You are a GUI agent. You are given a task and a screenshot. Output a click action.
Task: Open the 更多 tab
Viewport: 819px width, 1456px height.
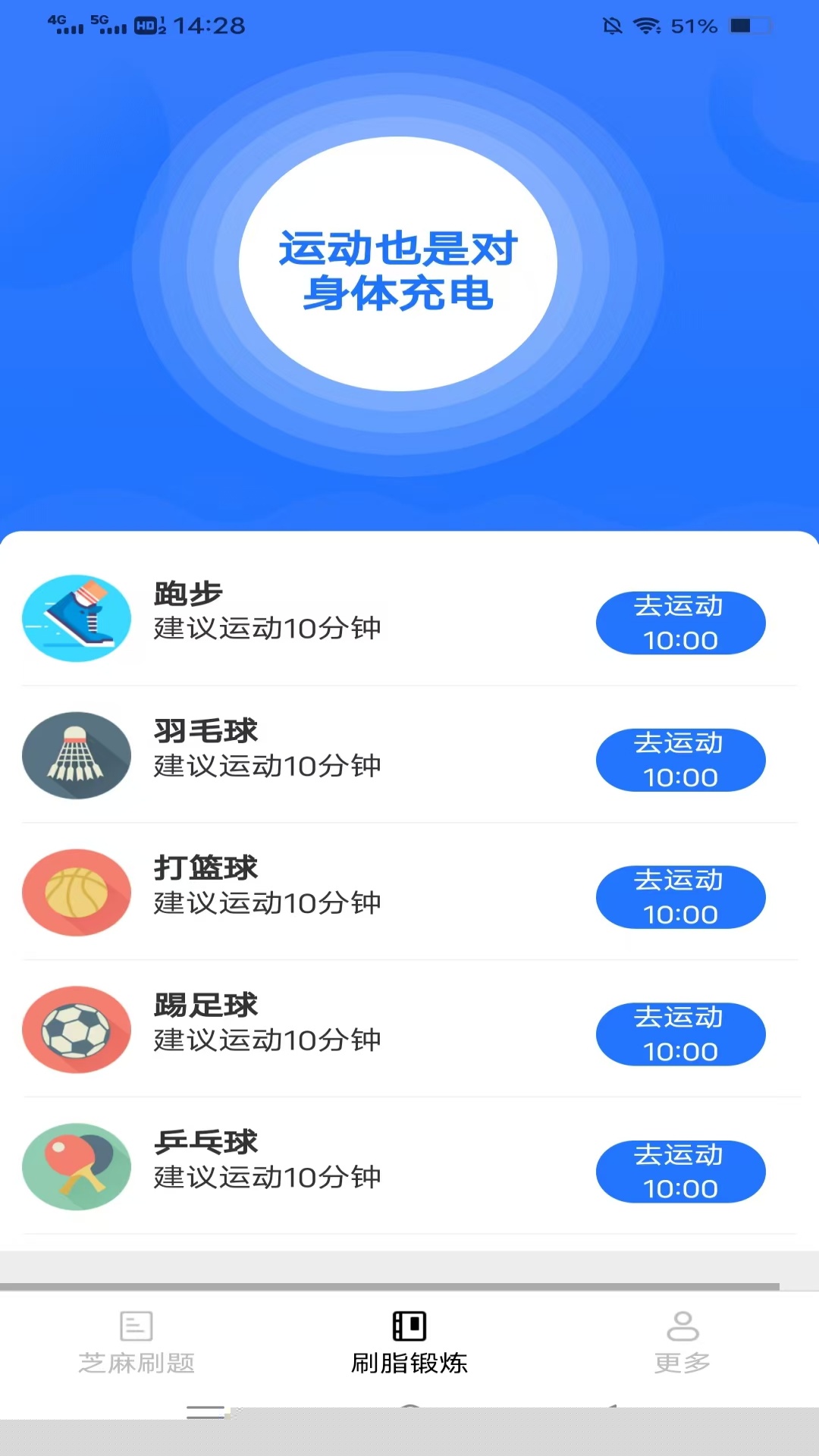682,1343
